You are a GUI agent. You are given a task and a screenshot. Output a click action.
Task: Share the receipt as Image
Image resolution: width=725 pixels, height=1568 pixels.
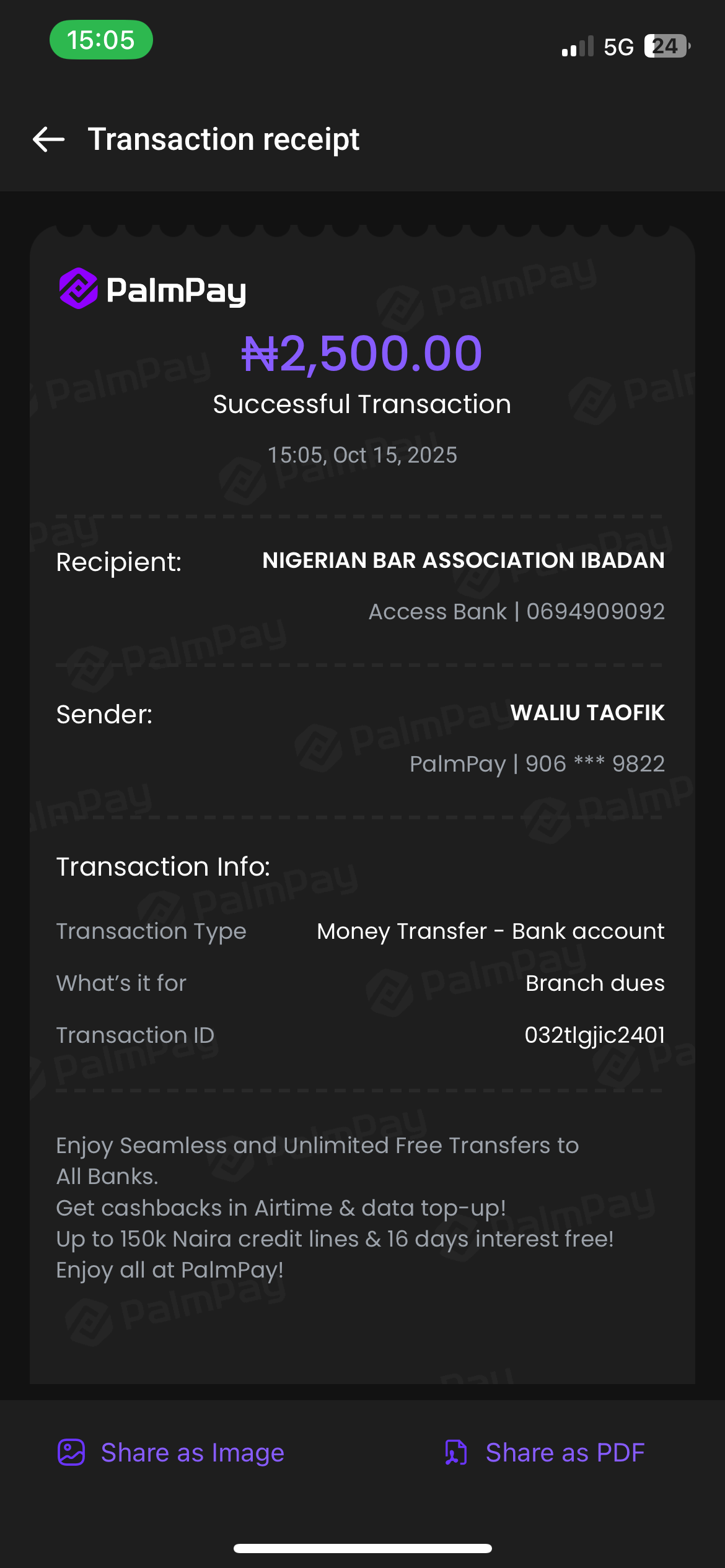(171, 1452)
